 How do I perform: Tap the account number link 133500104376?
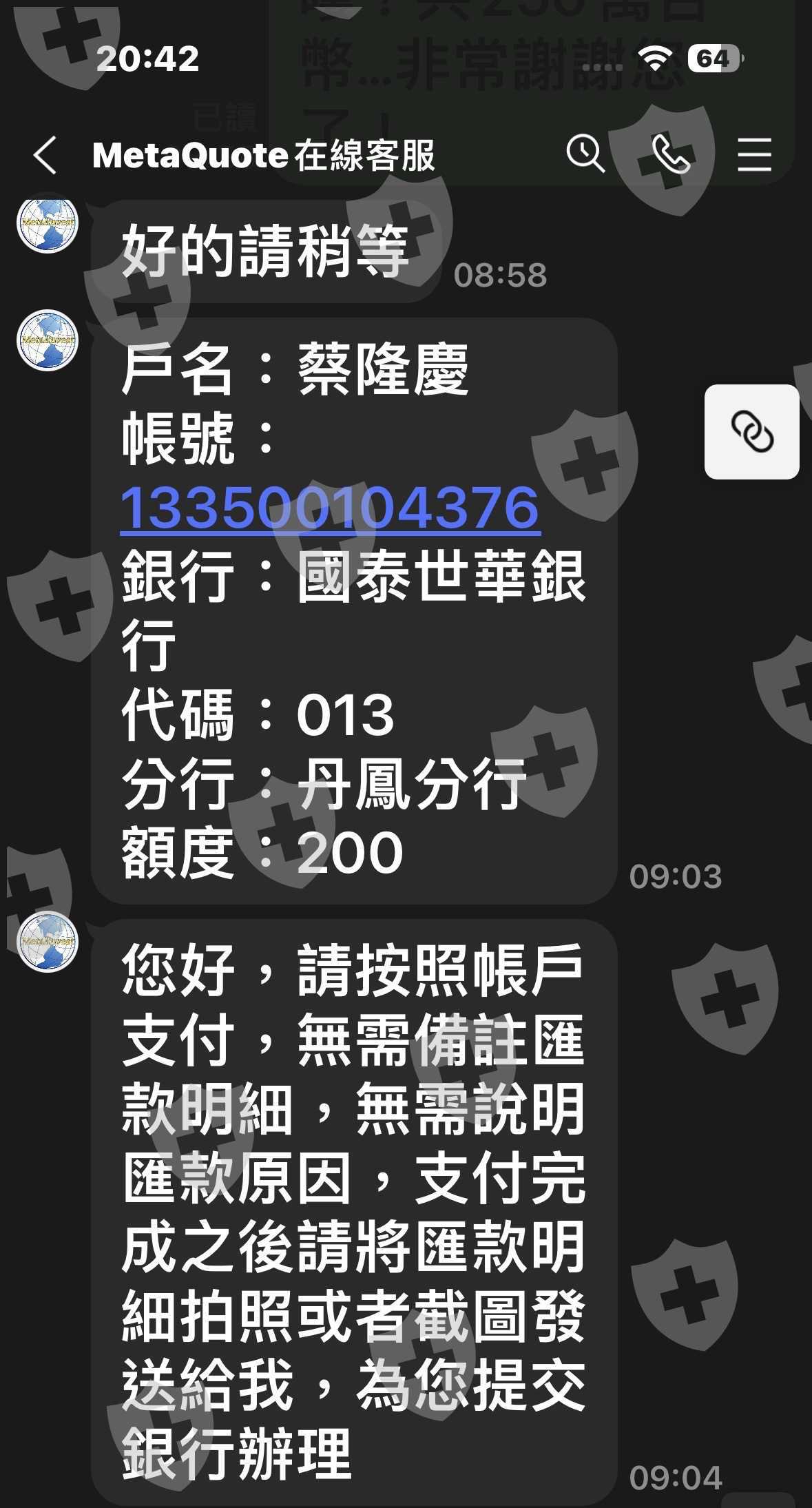pos(330,508)
